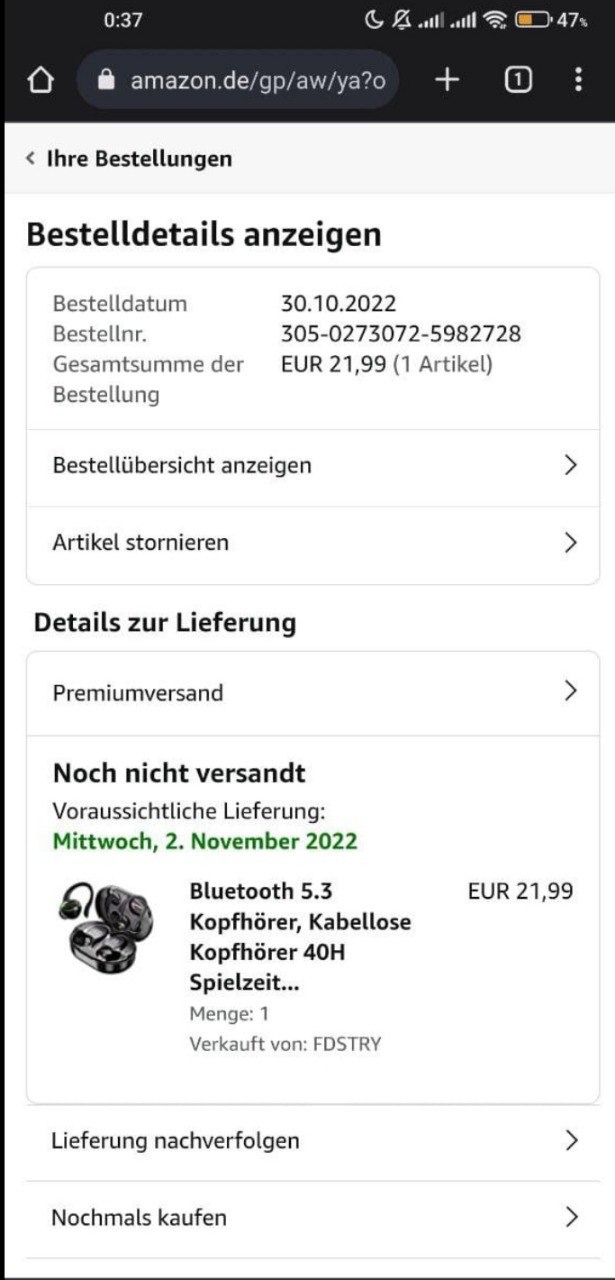Open the Bluetooth 5.3 Kopfhörer product
Viewport: 615px width, 1280px height.
300,936
